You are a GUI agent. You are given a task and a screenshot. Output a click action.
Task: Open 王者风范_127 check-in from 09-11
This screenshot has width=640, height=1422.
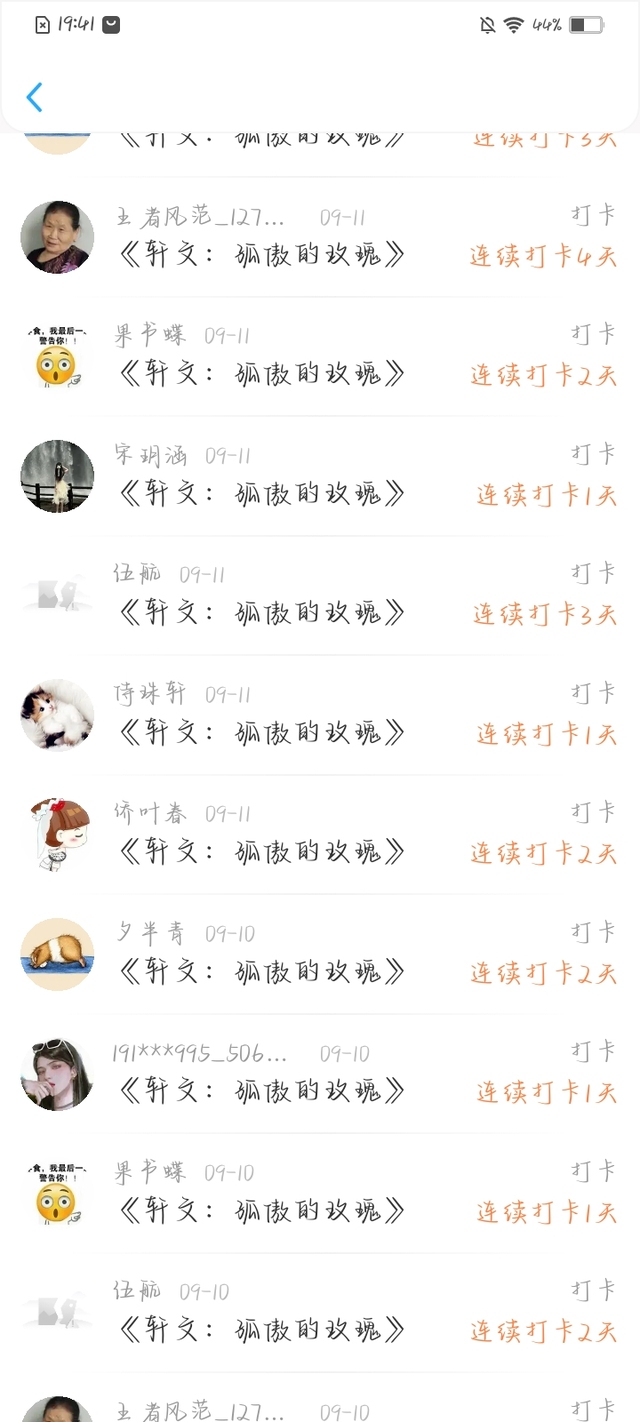320,237
